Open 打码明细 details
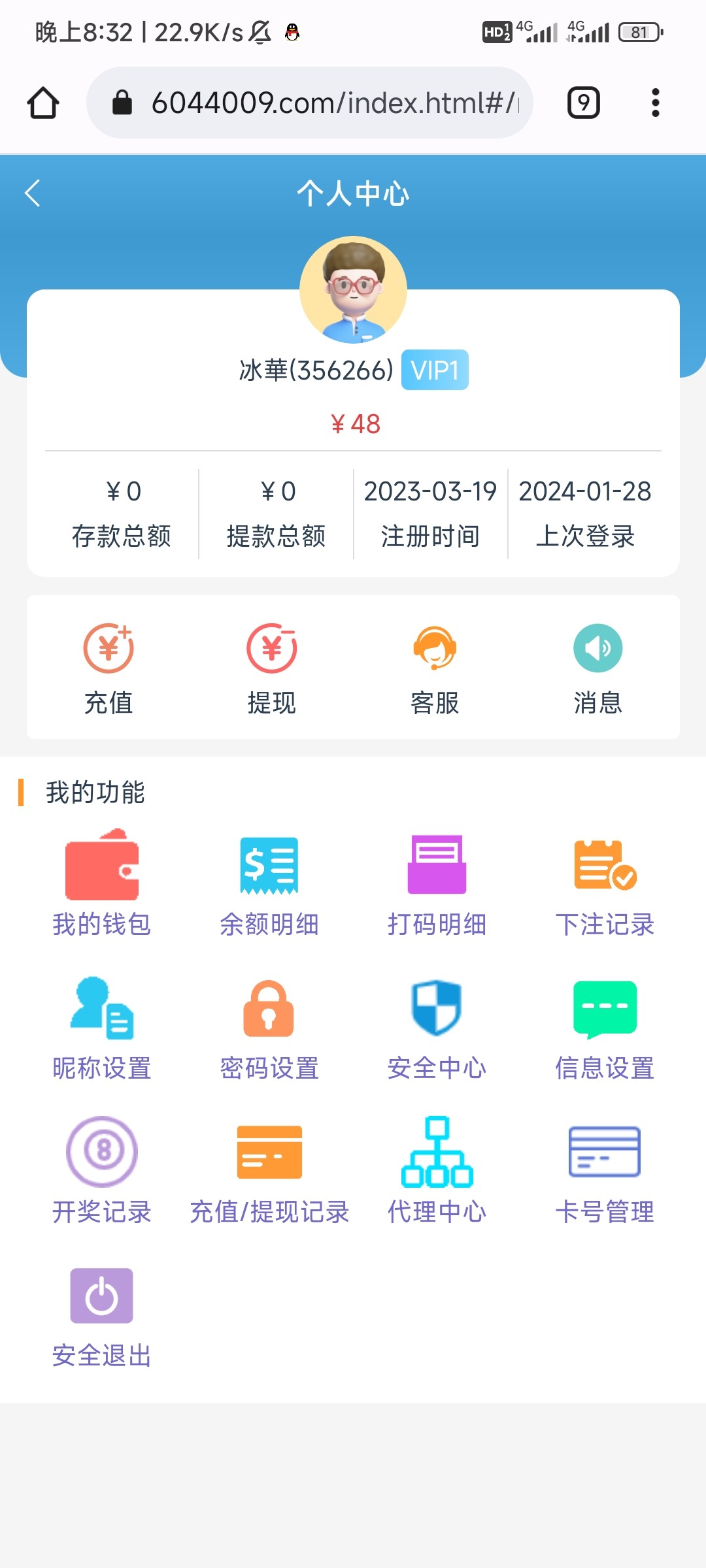This screenshot has height=1568, width=706. 437,883
